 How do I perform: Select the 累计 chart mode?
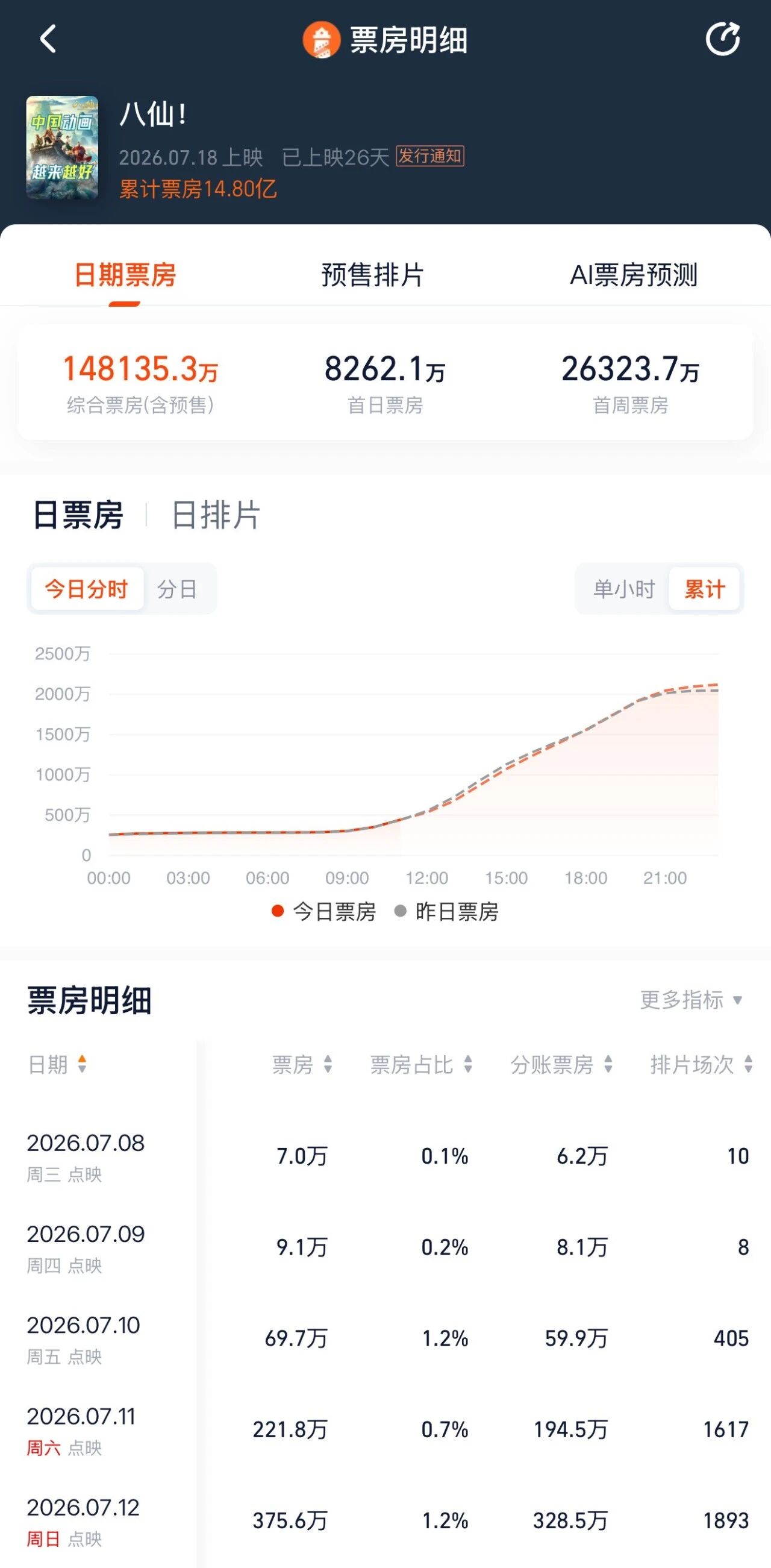coord(704,589)
